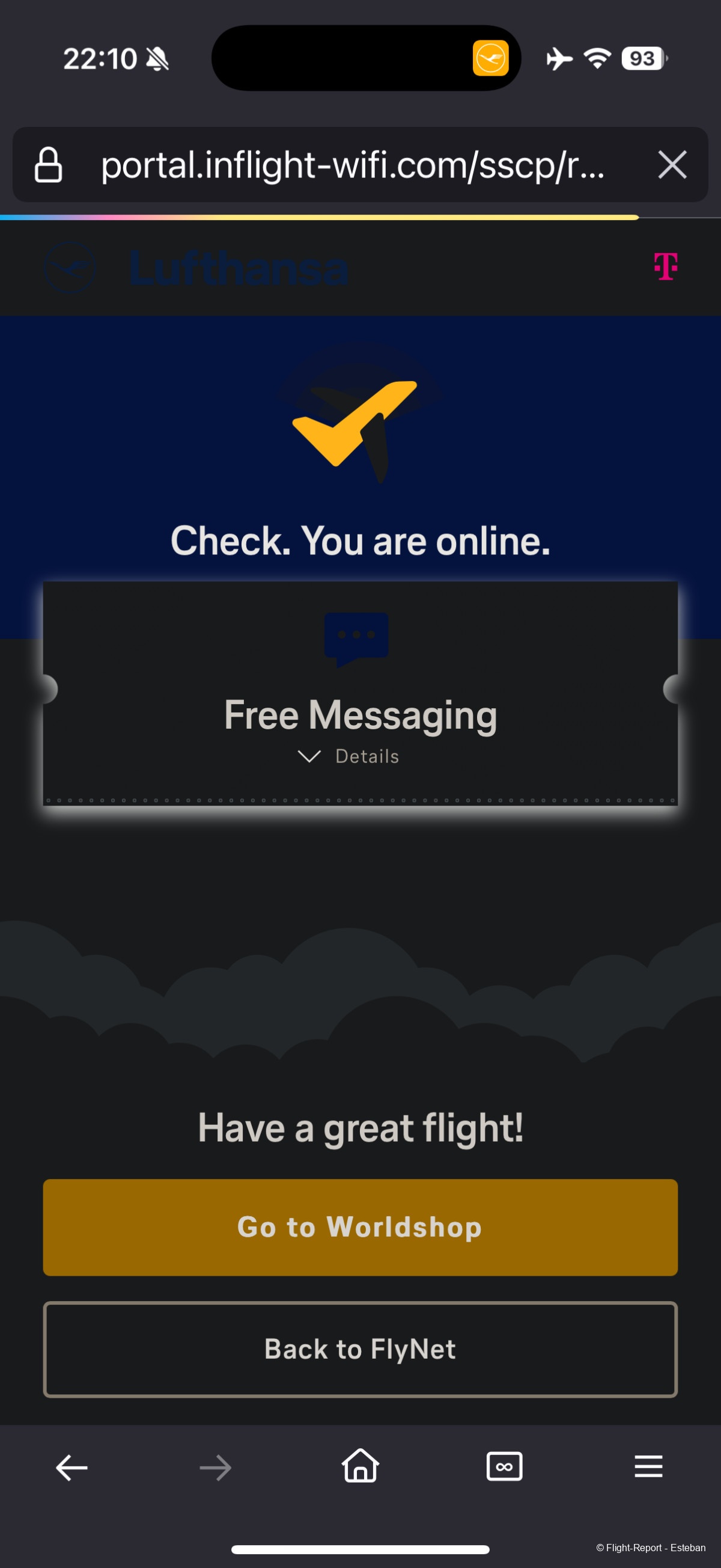Viewport: 721px width, 1568px height.
Task: Expand the Free Messaging details
Action: click(349, 756)
